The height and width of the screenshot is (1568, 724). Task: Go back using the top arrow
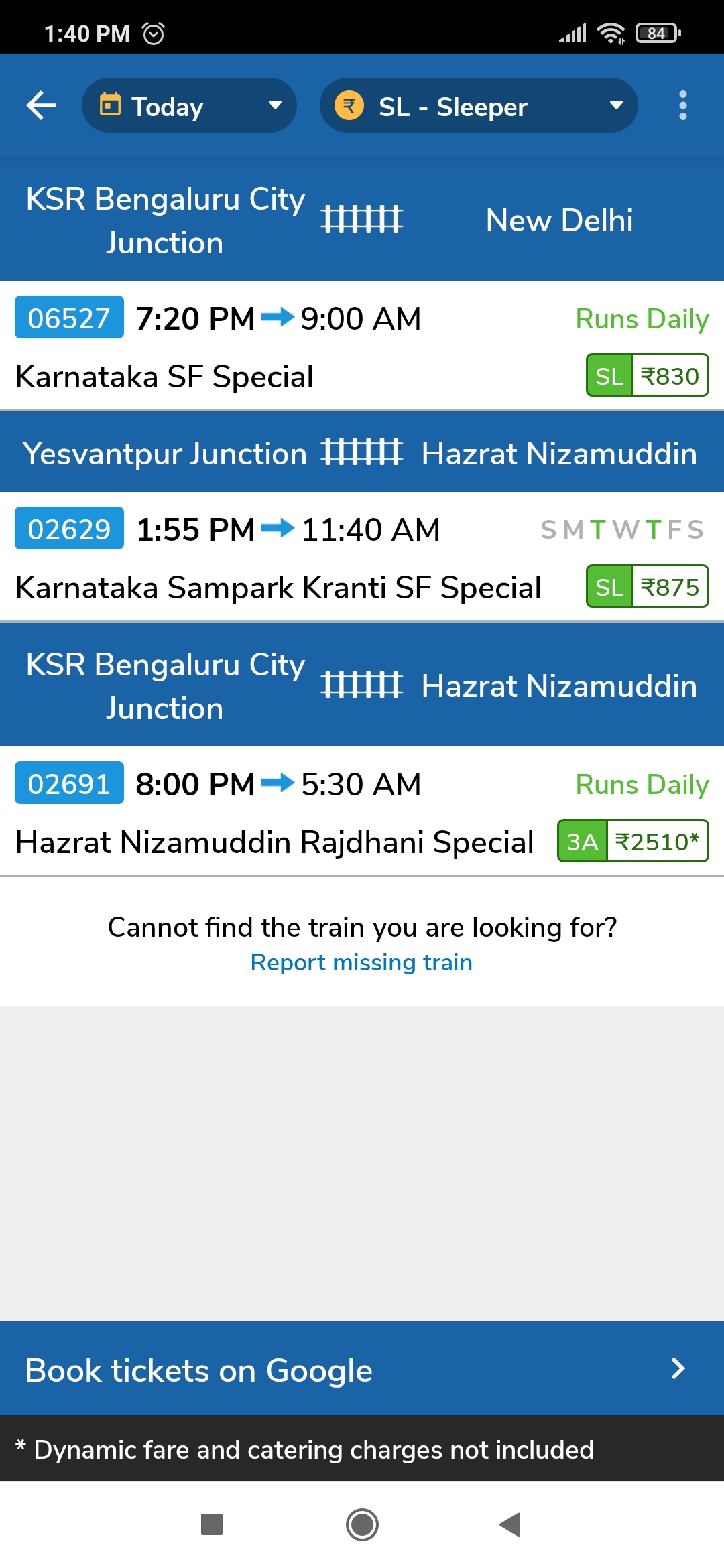[41, 105]
